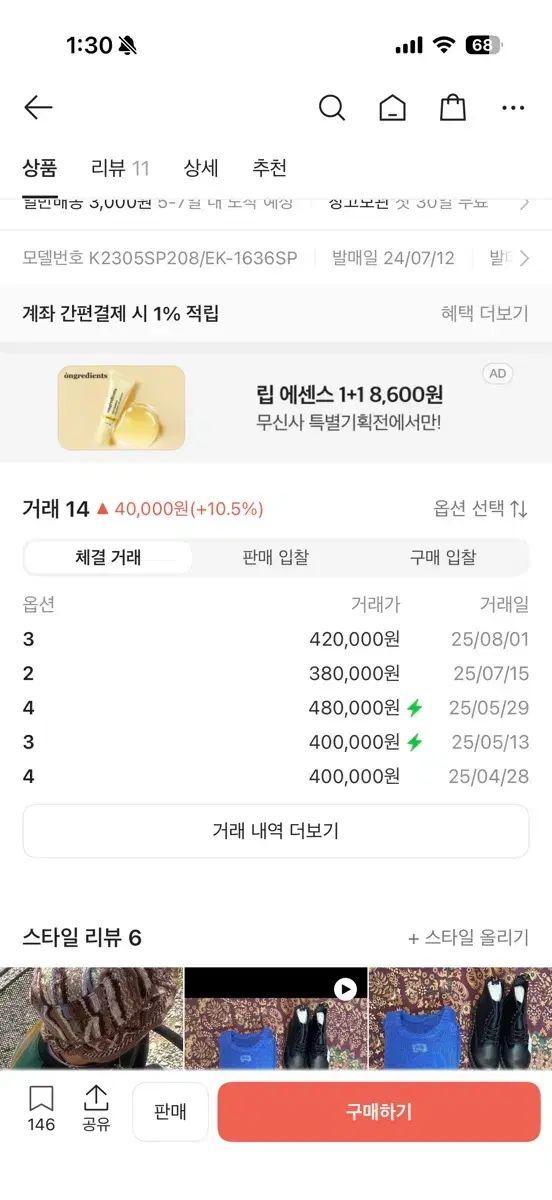Select the 판매 입찰 segment
Image resolution: width=552 pixels, height=1200 pixels.
tap(276, 558)
